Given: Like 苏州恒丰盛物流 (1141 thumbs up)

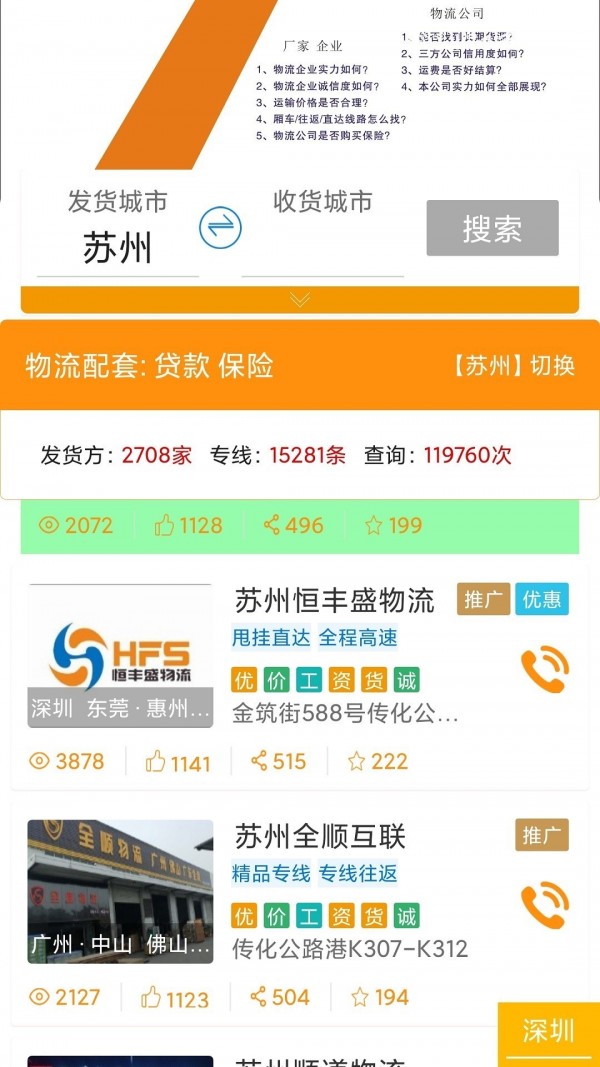Looking at the screenshot, I should [x=178, y=762].
